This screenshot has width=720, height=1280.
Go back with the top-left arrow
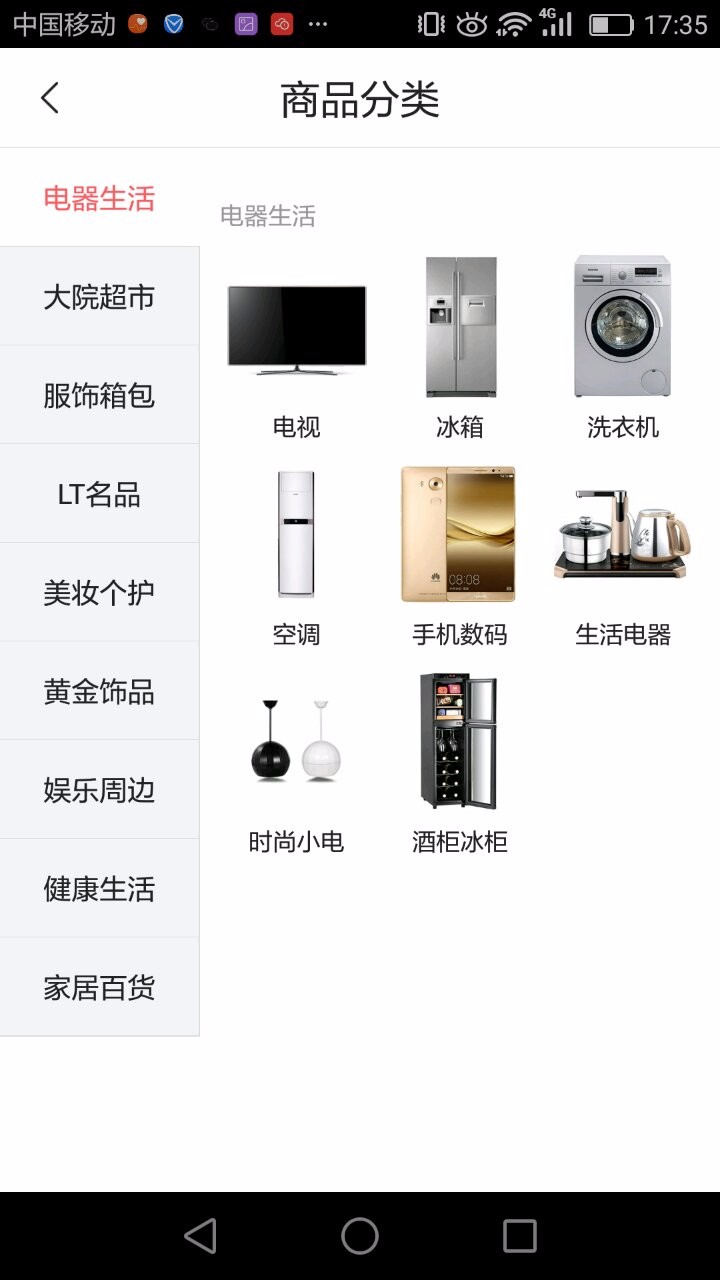[x=49, y=97]
